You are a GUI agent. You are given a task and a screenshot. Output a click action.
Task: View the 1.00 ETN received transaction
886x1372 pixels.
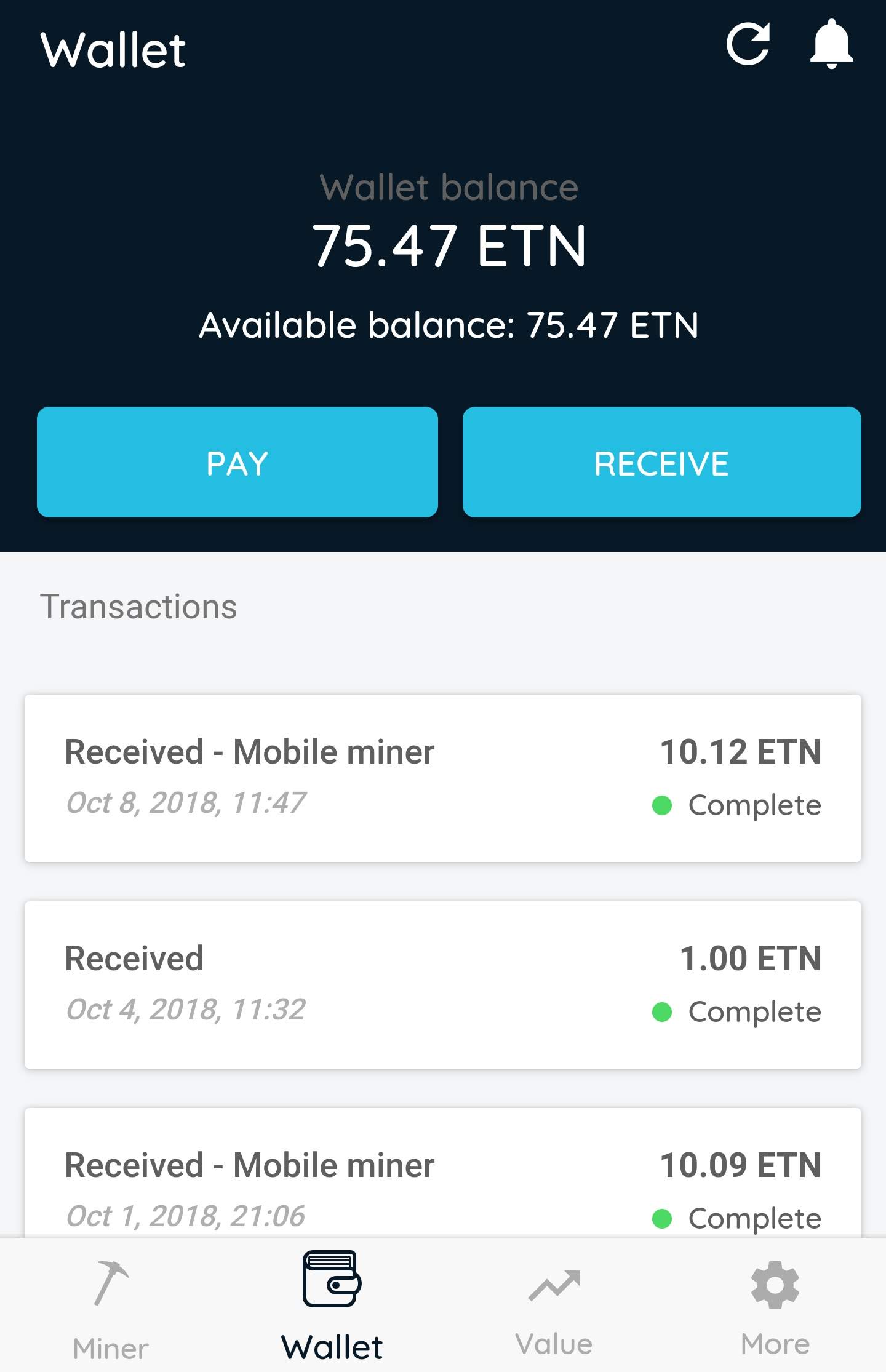[443, 984]
